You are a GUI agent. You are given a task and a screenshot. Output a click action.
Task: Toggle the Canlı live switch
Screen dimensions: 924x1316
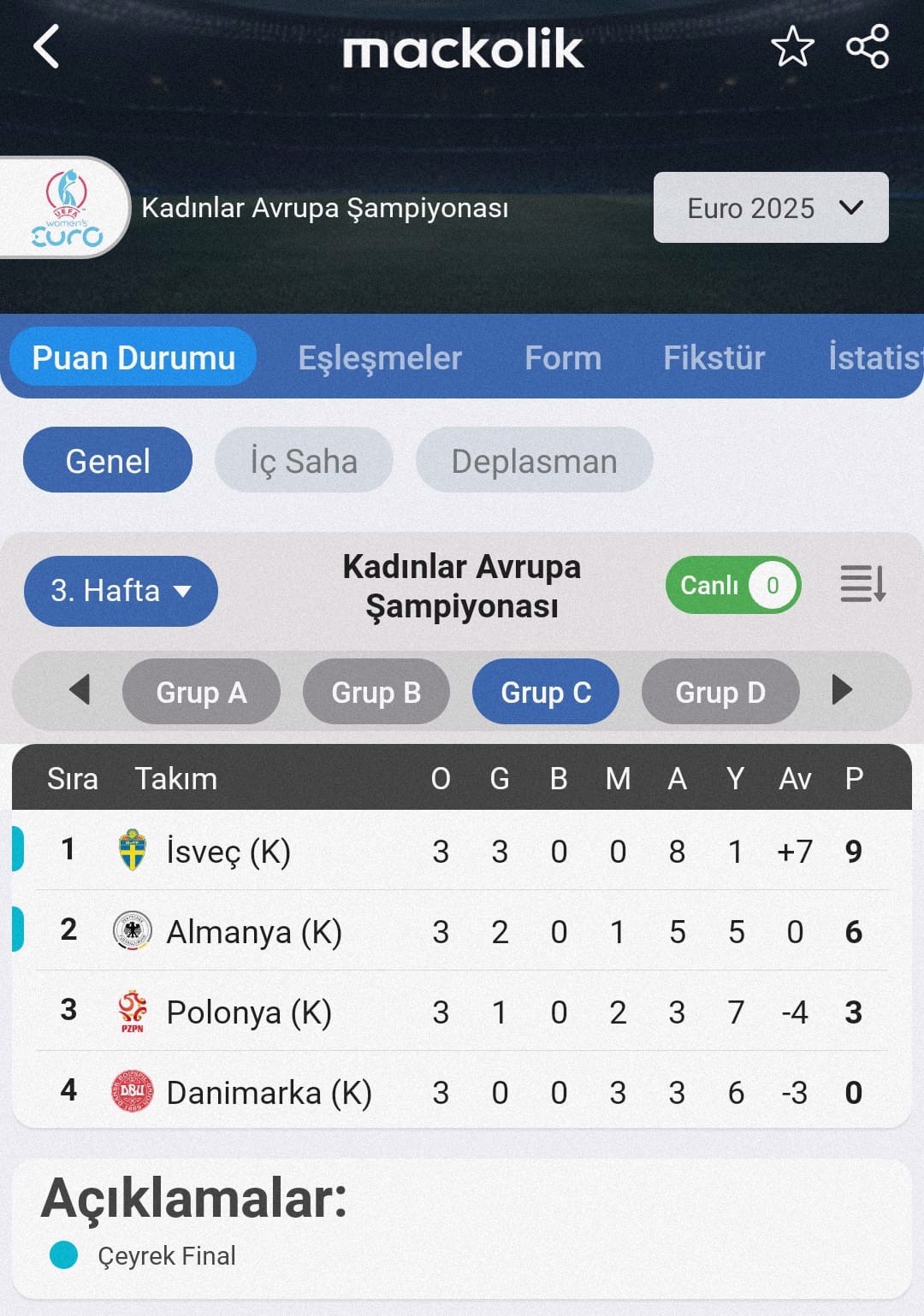pyautogui.click(x=733, y=586)
